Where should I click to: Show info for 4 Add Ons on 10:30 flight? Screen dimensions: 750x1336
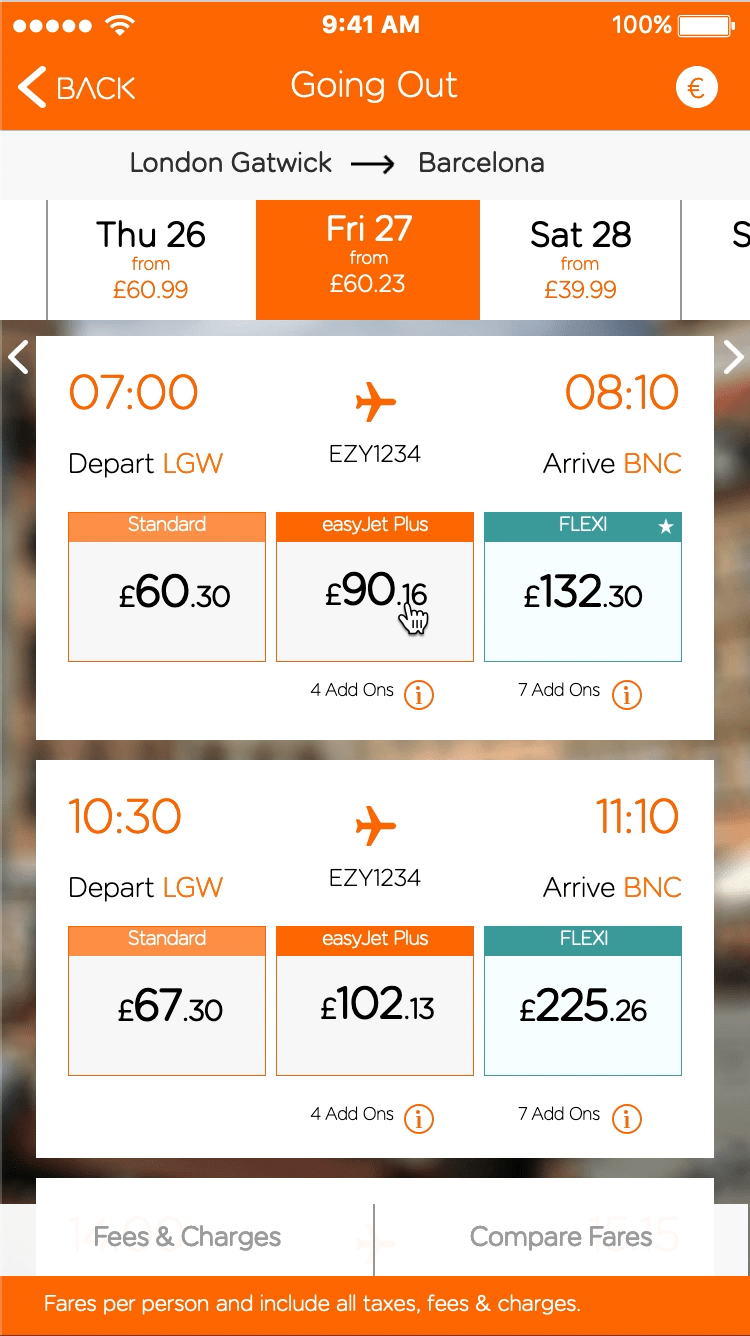click(419, 1117)
